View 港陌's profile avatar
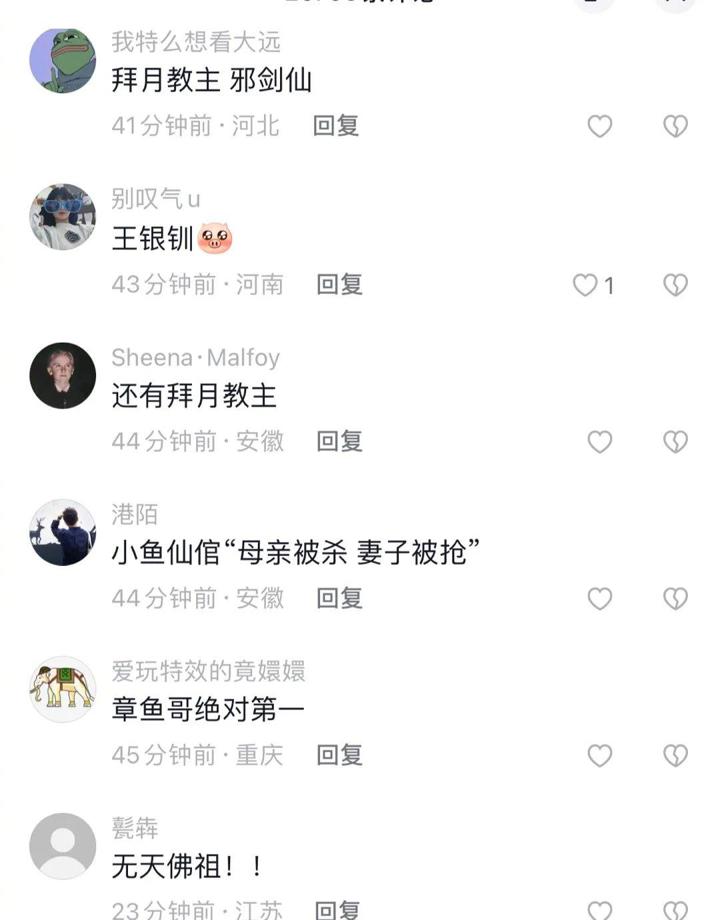 coord(63,533)
